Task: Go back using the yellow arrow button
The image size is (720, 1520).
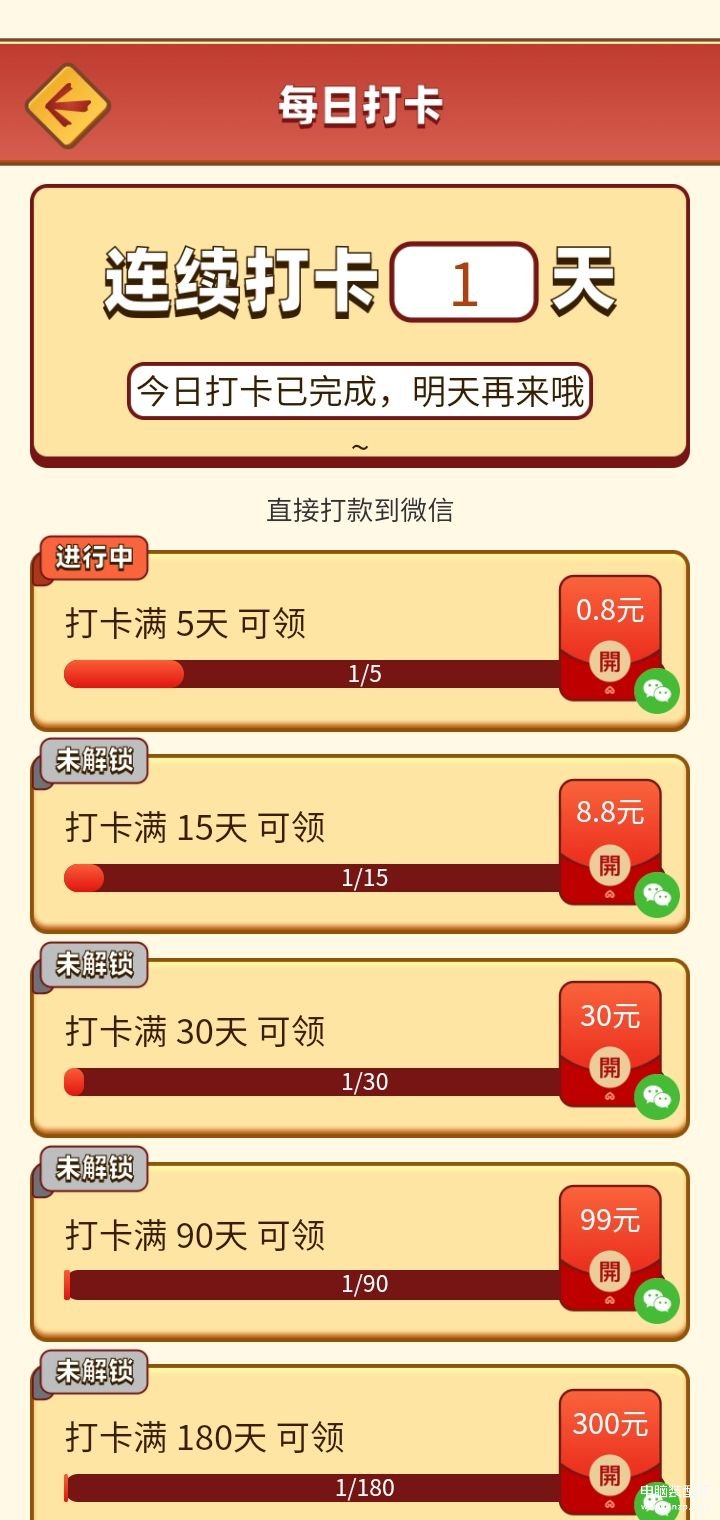Action: (67, 105)
